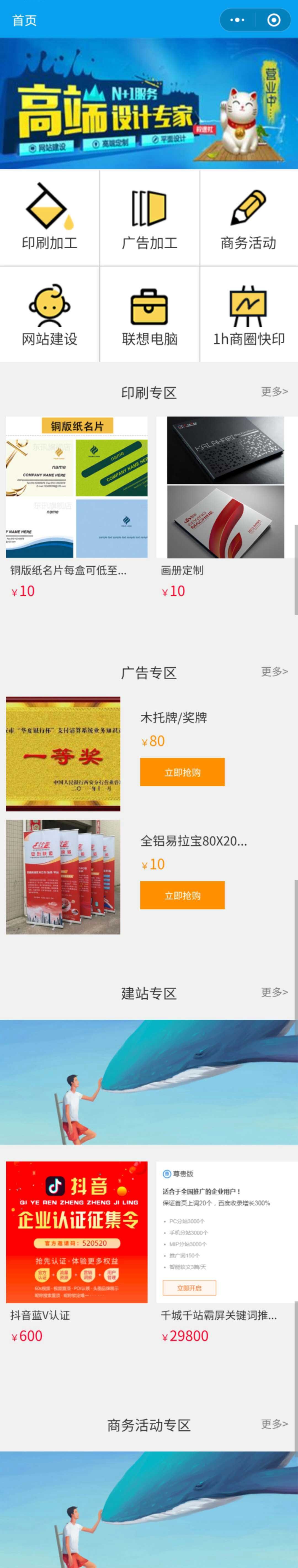Tap 立即抢购 for 木托牌/奖牌
This screenshot has width=298, height=1568.
click(x=182, y=772)
